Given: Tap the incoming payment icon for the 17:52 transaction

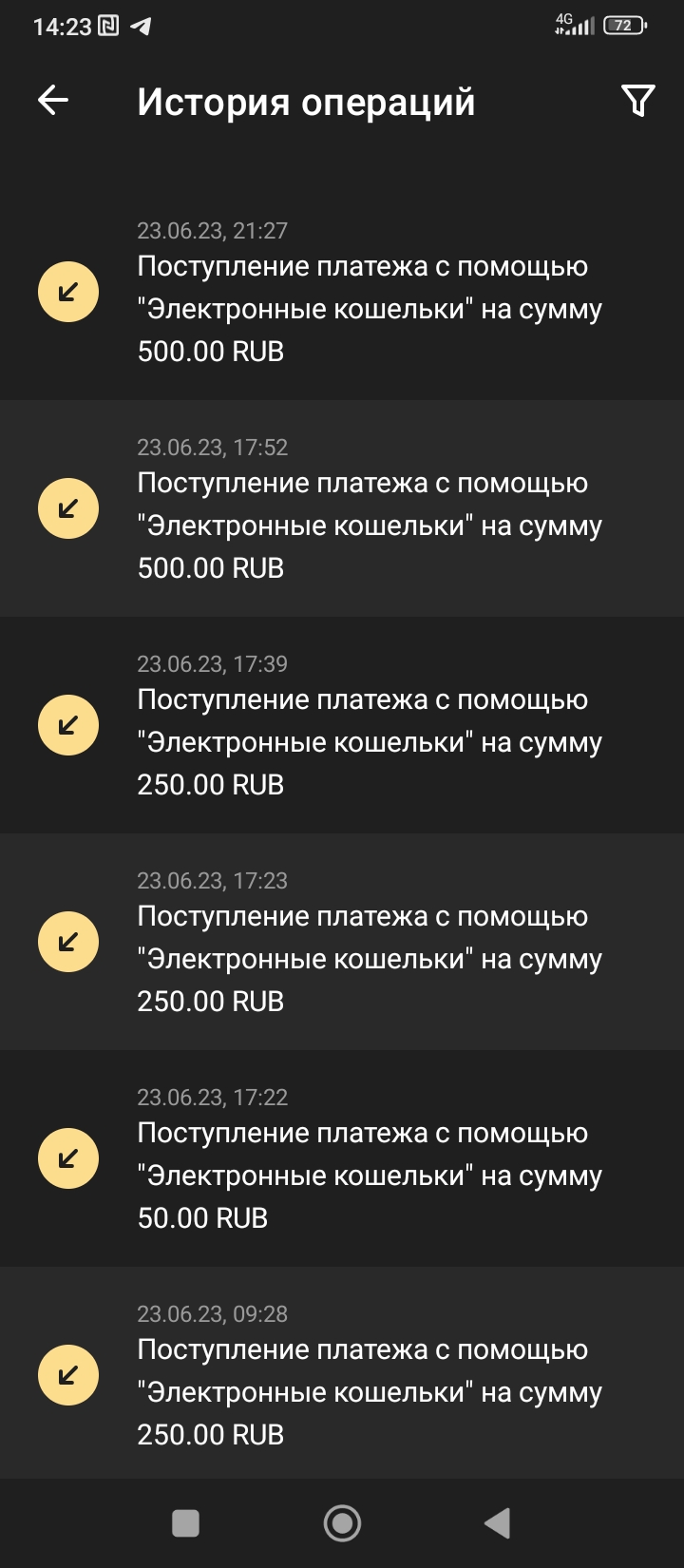Looking at the screenshot, I should coord(67,507).
